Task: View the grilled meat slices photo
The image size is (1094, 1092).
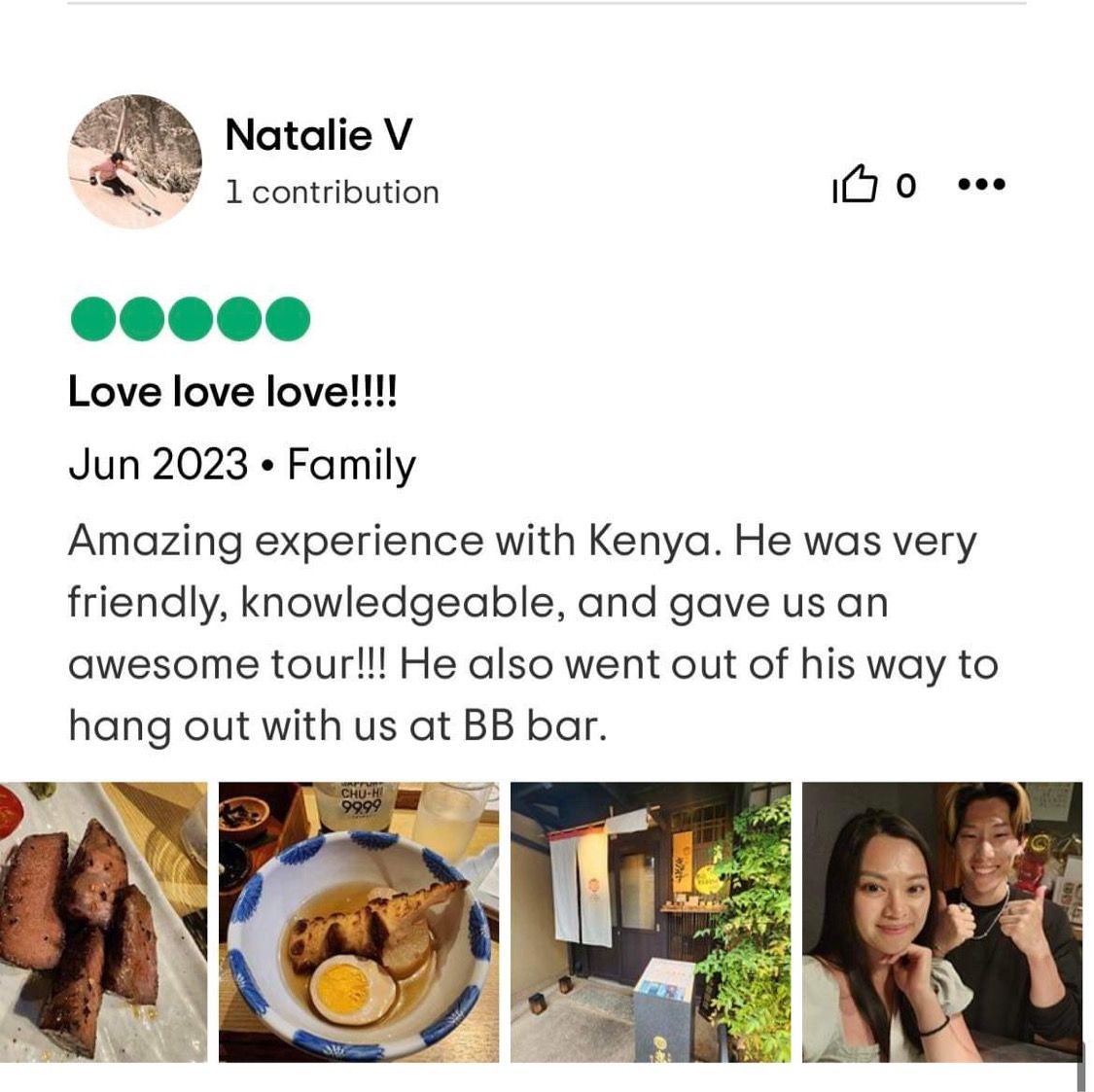Action: click(x=102, y=921)
